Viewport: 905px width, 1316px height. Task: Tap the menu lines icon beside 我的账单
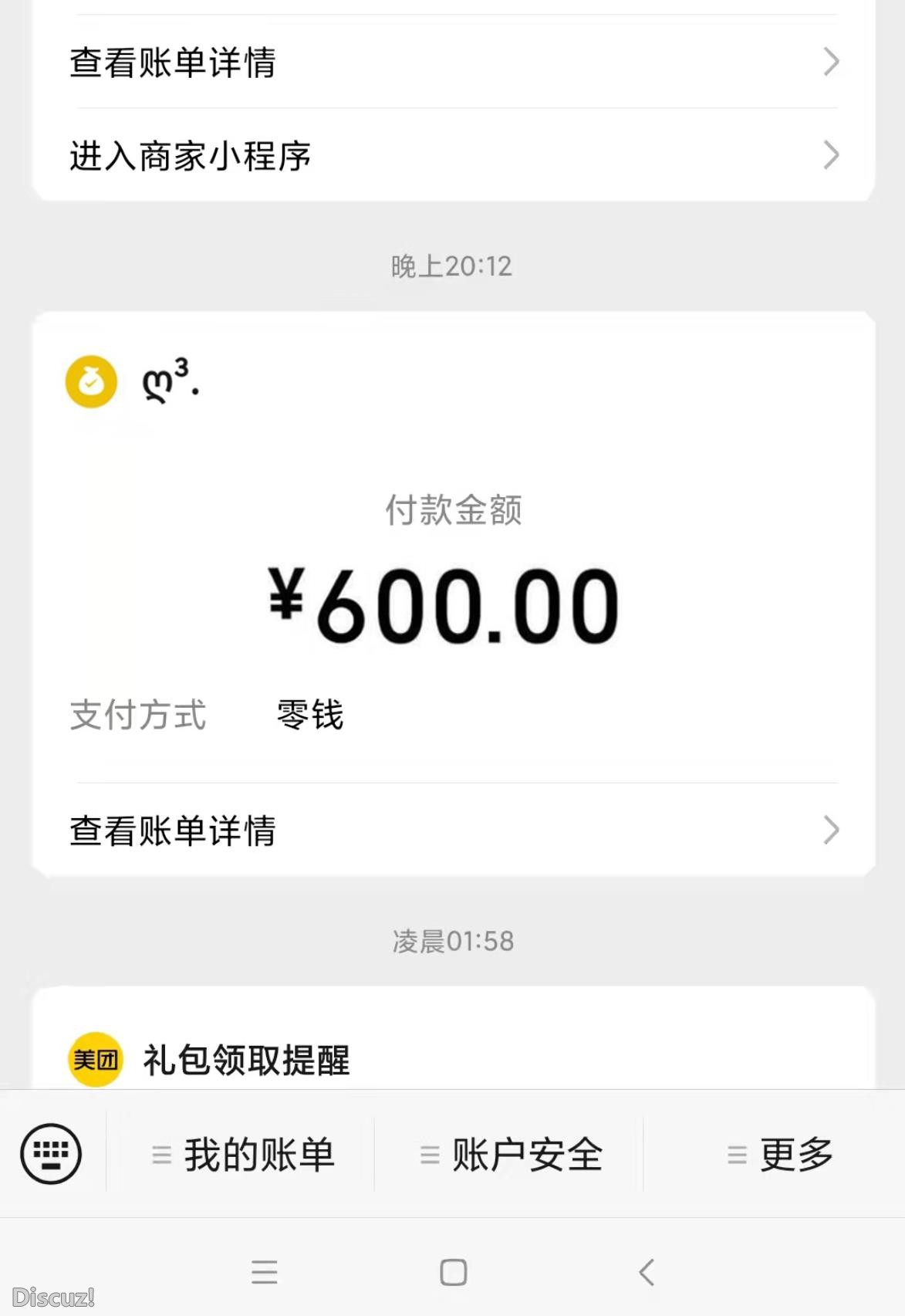[160, 1155]
